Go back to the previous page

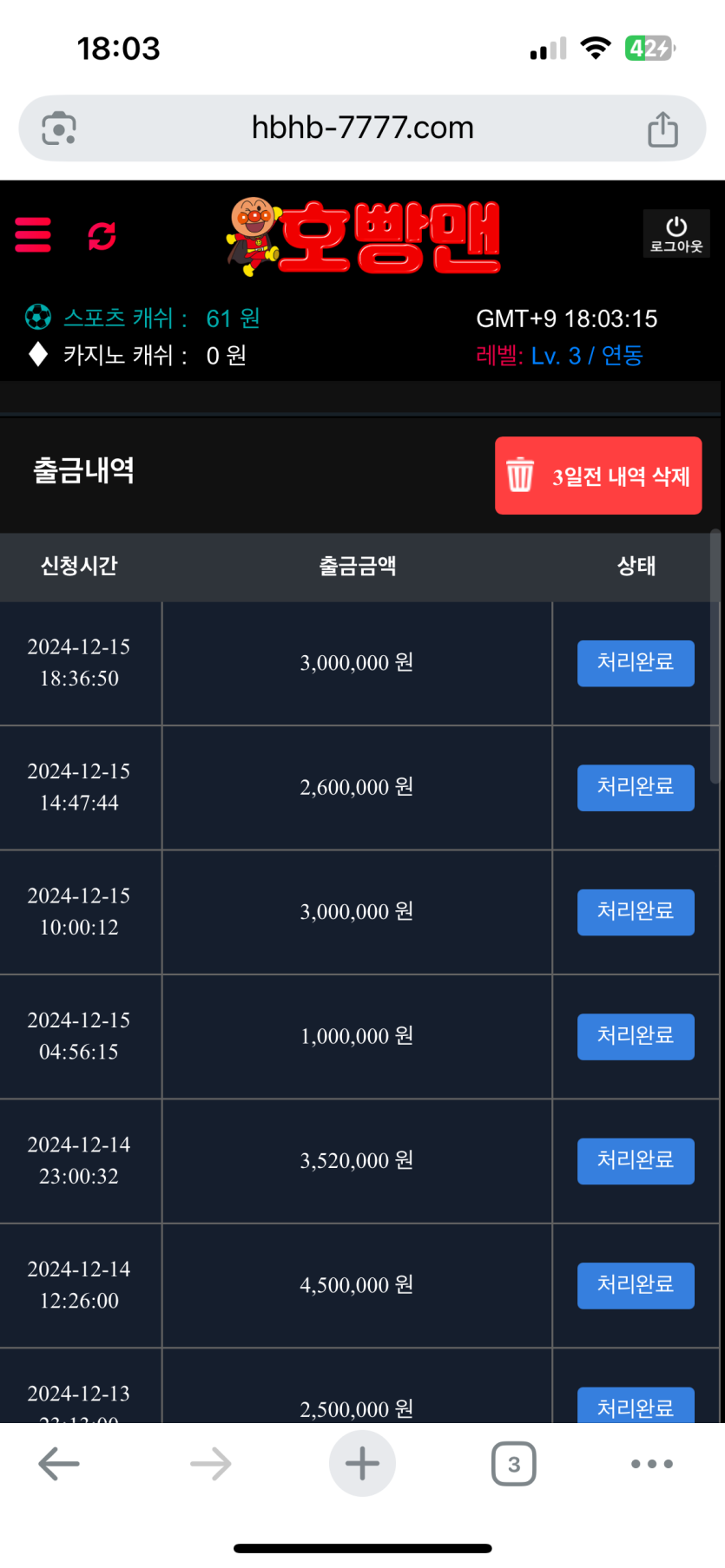(x=59, y=1464)
